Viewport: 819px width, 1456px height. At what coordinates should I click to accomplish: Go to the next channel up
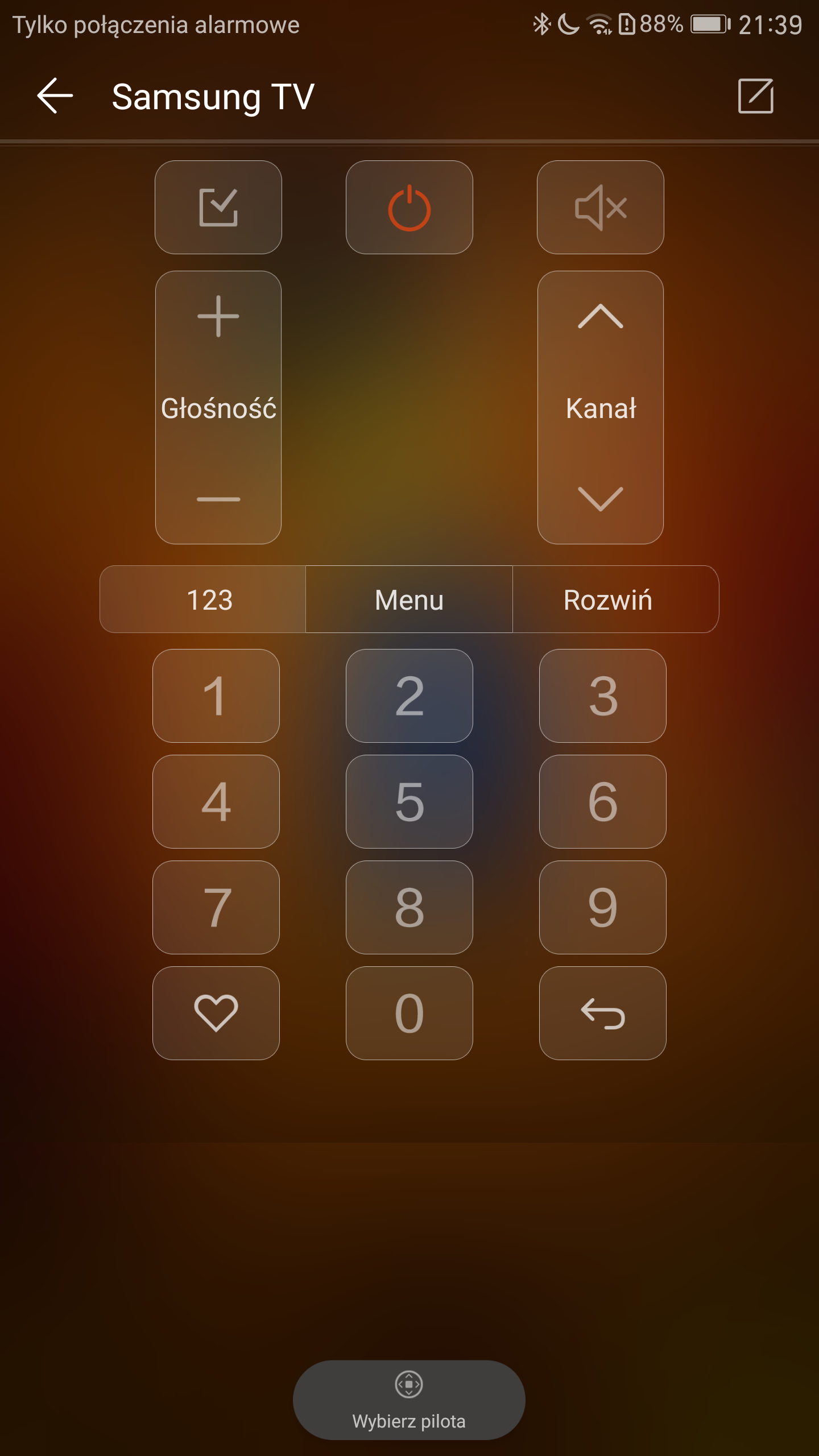[x=601, y=316]
